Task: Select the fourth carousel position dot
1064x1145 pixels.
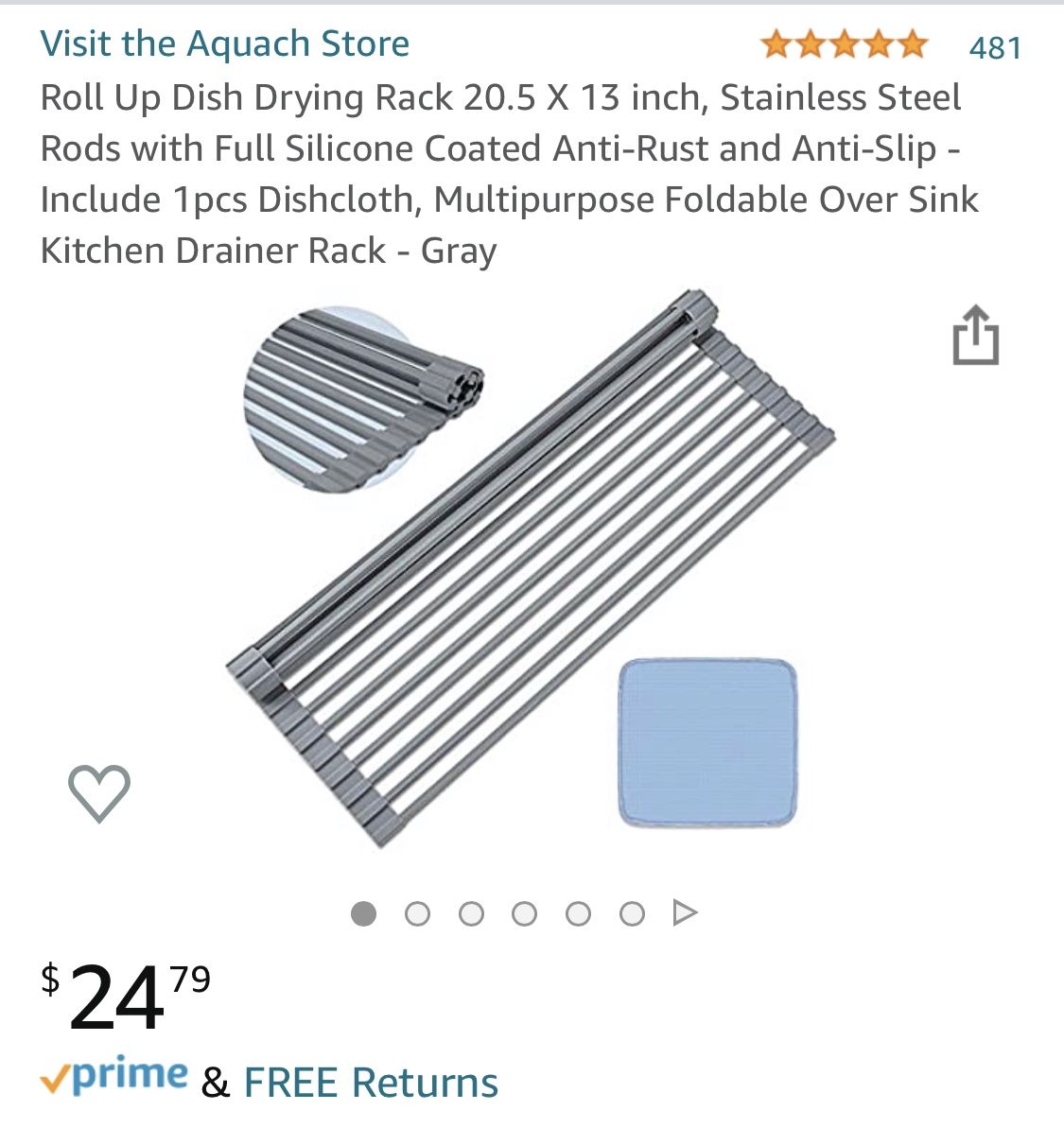Action: point(524,913)
